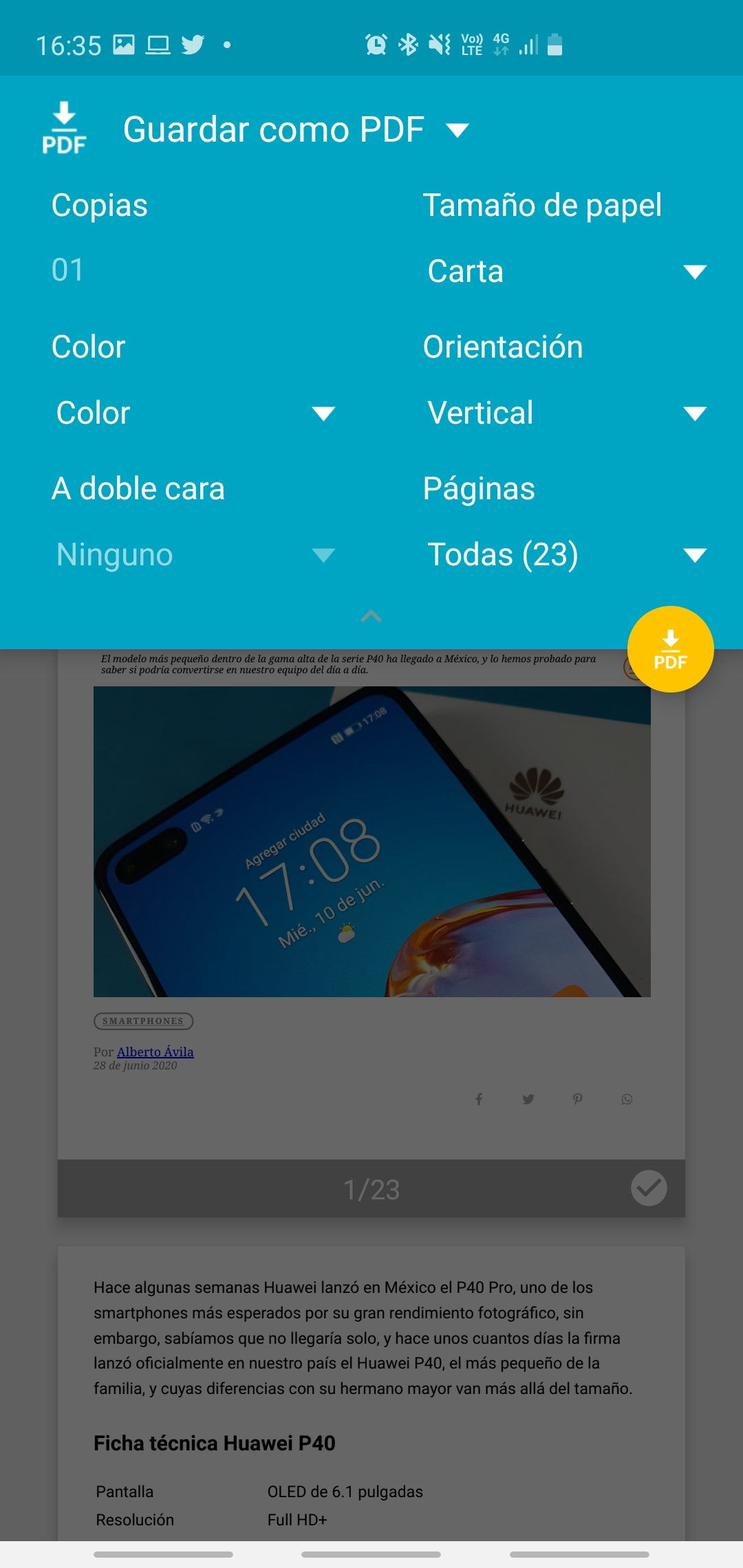This screenshot has width=743, height=1568.
Task: Toggle the checkmark on page 1/23
Action: (649, 1188)
